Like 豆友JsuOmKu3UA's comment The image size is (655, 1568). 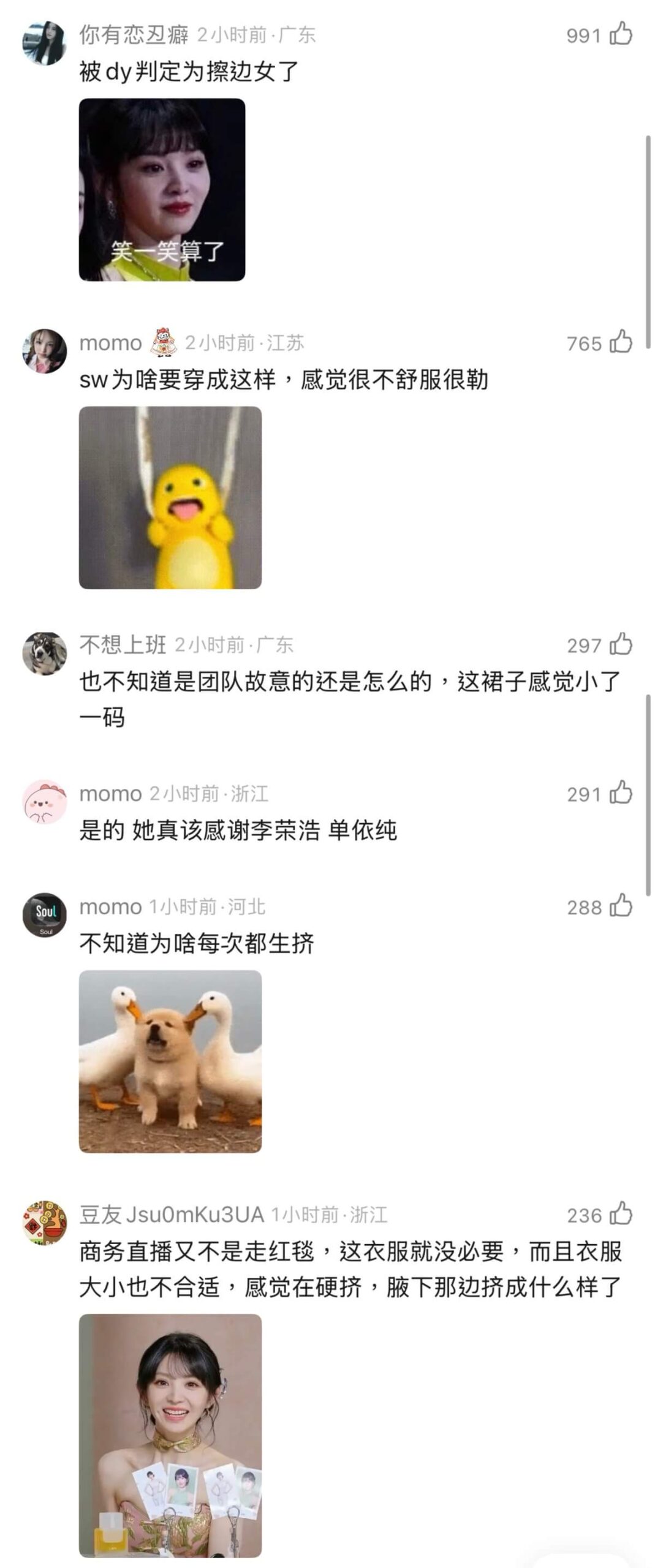click(x=621, y=1213)
